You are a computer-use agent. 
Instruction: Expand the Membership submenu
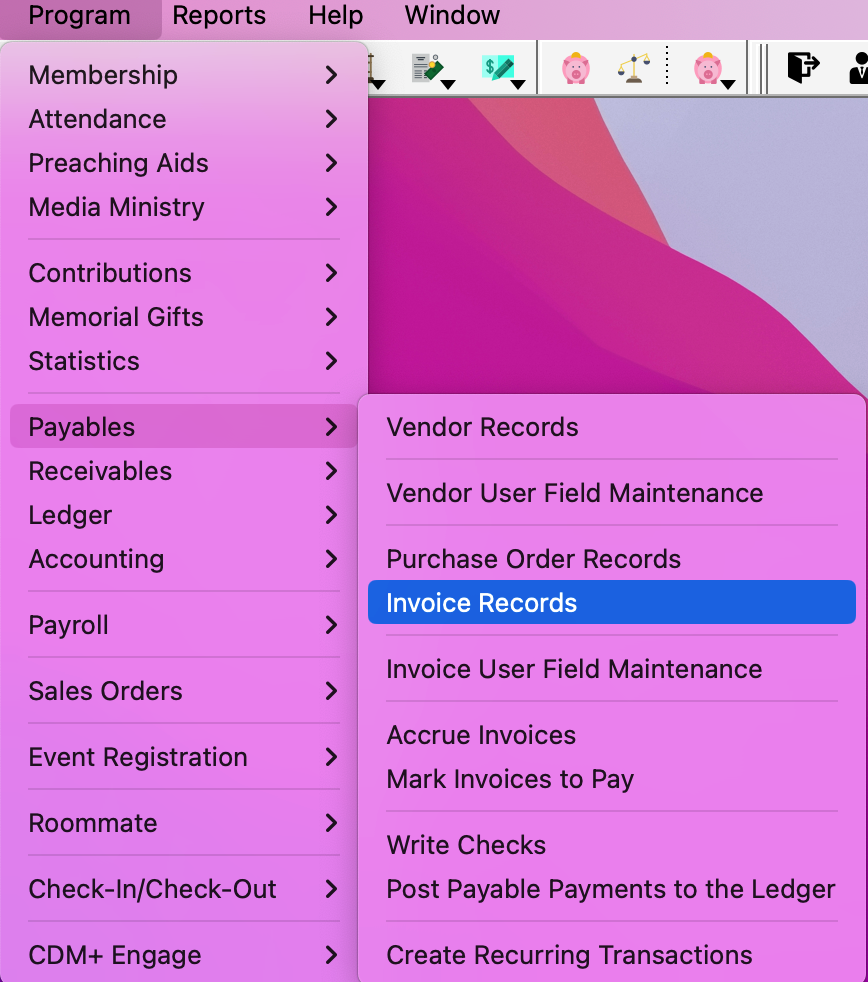pos(103,75)
